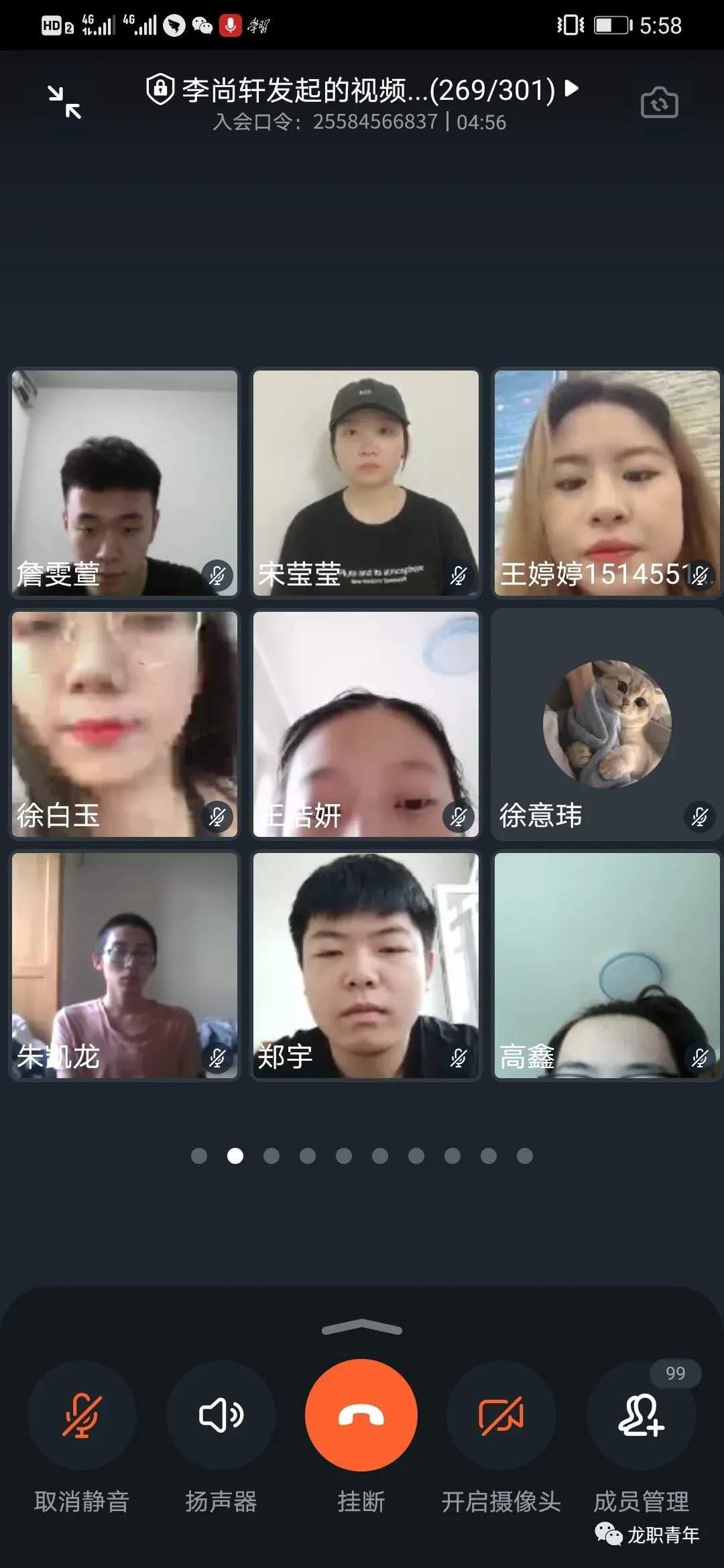Expand the meeting title details arrow
The height and width of the screenshot is (1568, 724).
click(x=571, y=88)
